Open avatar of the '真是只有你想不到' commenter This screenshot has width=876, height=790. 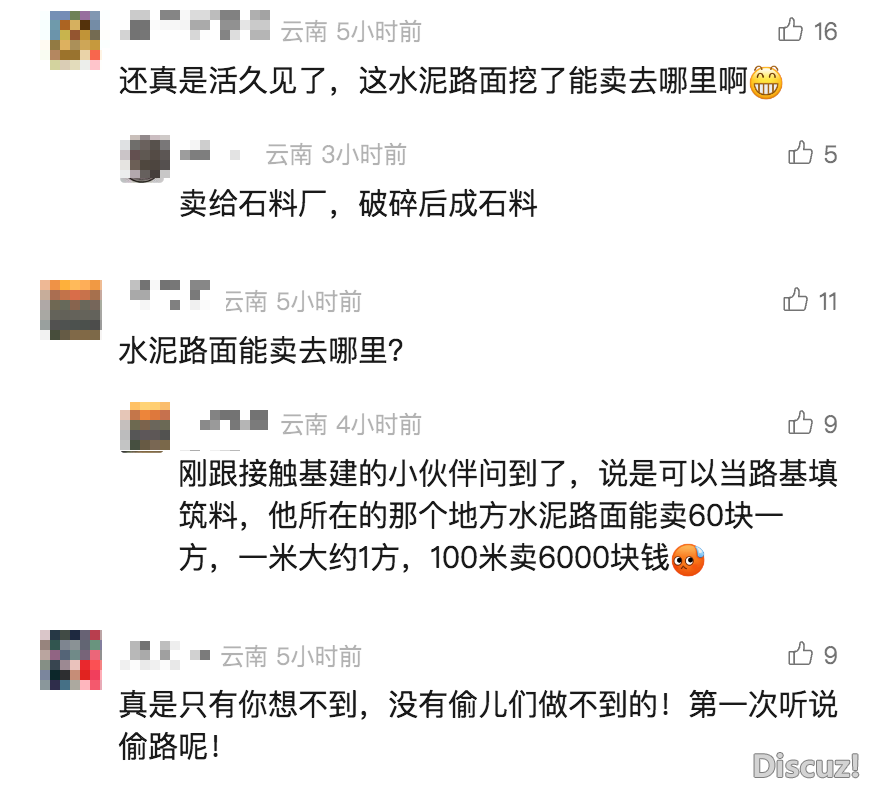click(x=70, y=660)
